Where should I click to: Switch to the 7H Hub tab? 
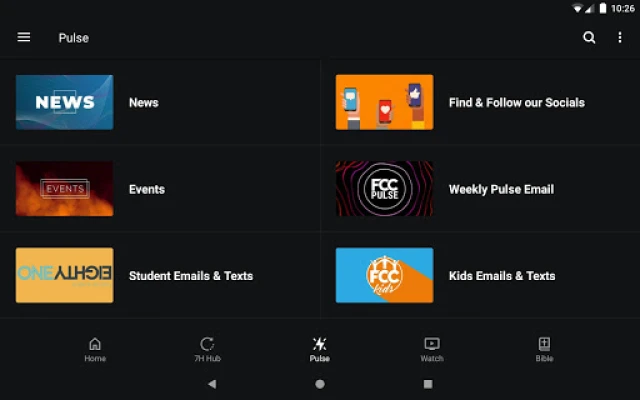click(x=207, y=349)
